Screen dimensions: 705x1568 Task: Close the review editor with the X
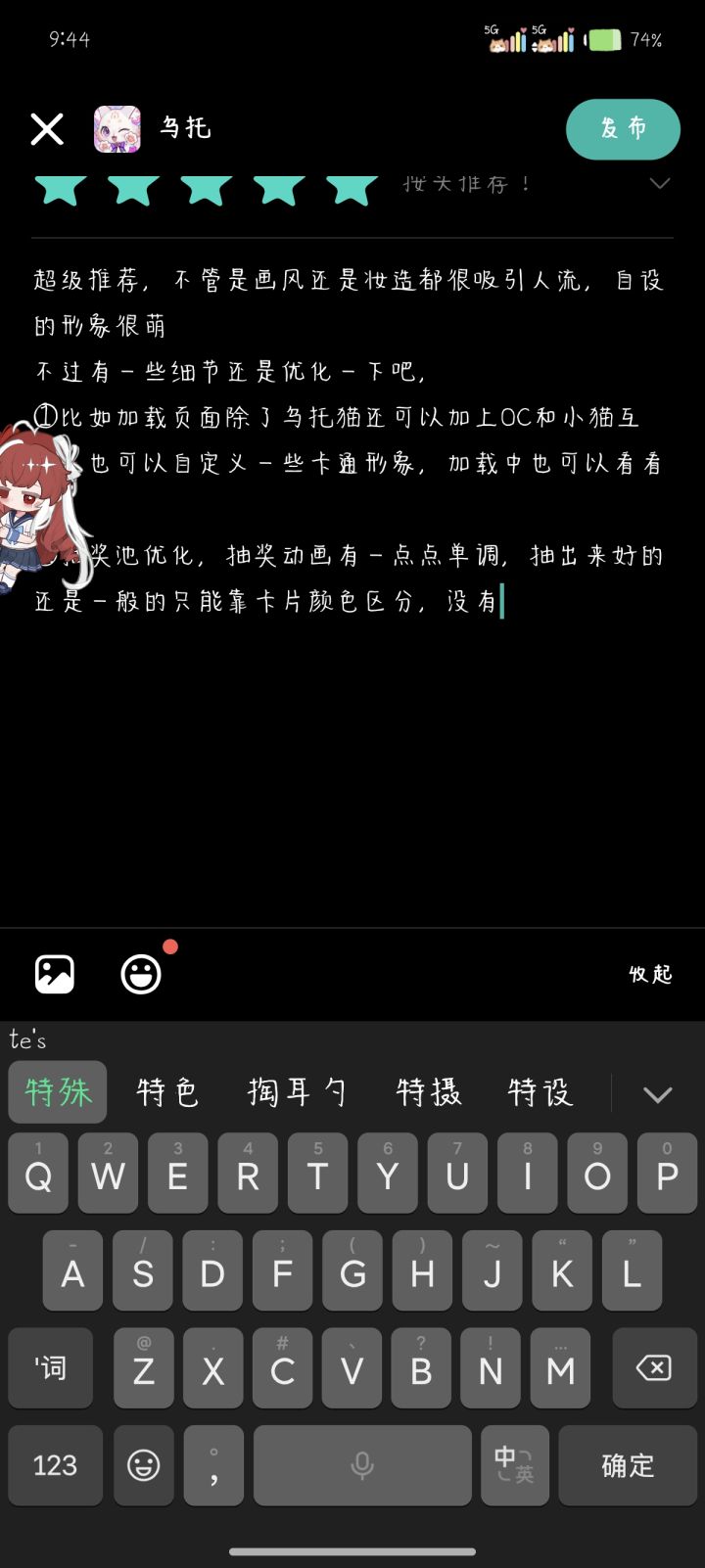pos(46,127)
